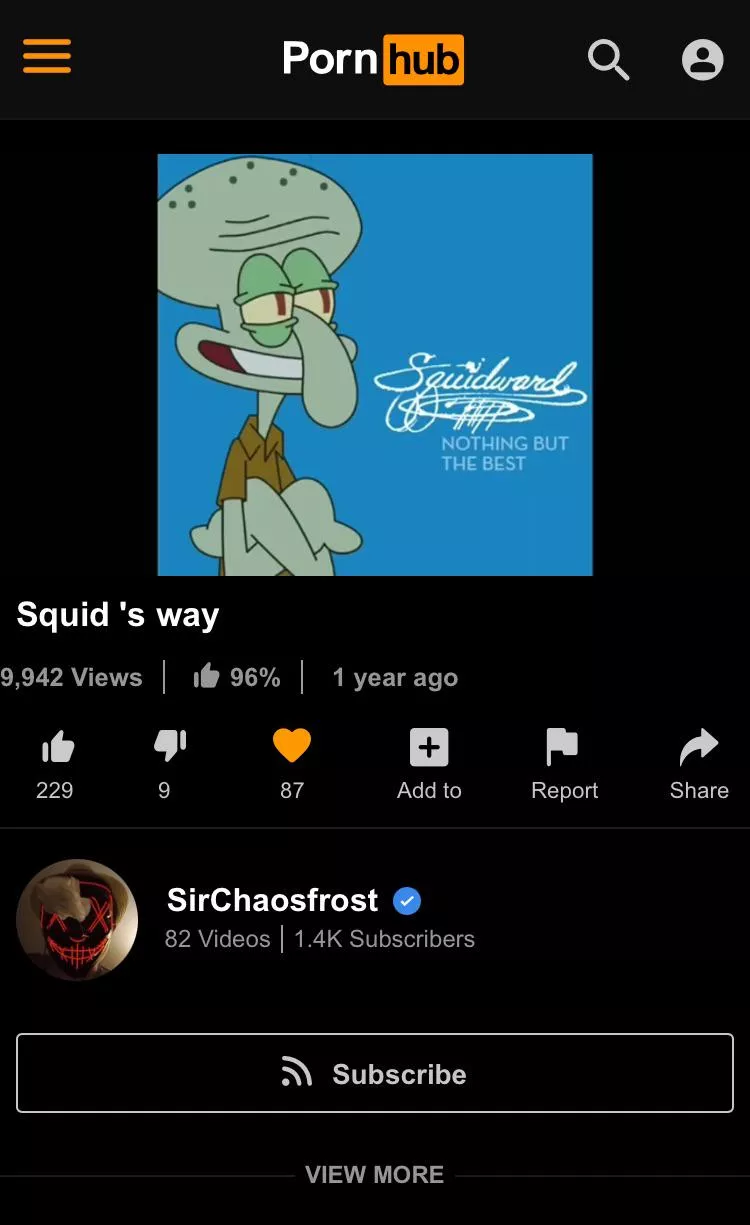Viewport: 750px width, 1225px height.
Task: Dislike the video with thumbs down
Action: (x=168, y=747)
